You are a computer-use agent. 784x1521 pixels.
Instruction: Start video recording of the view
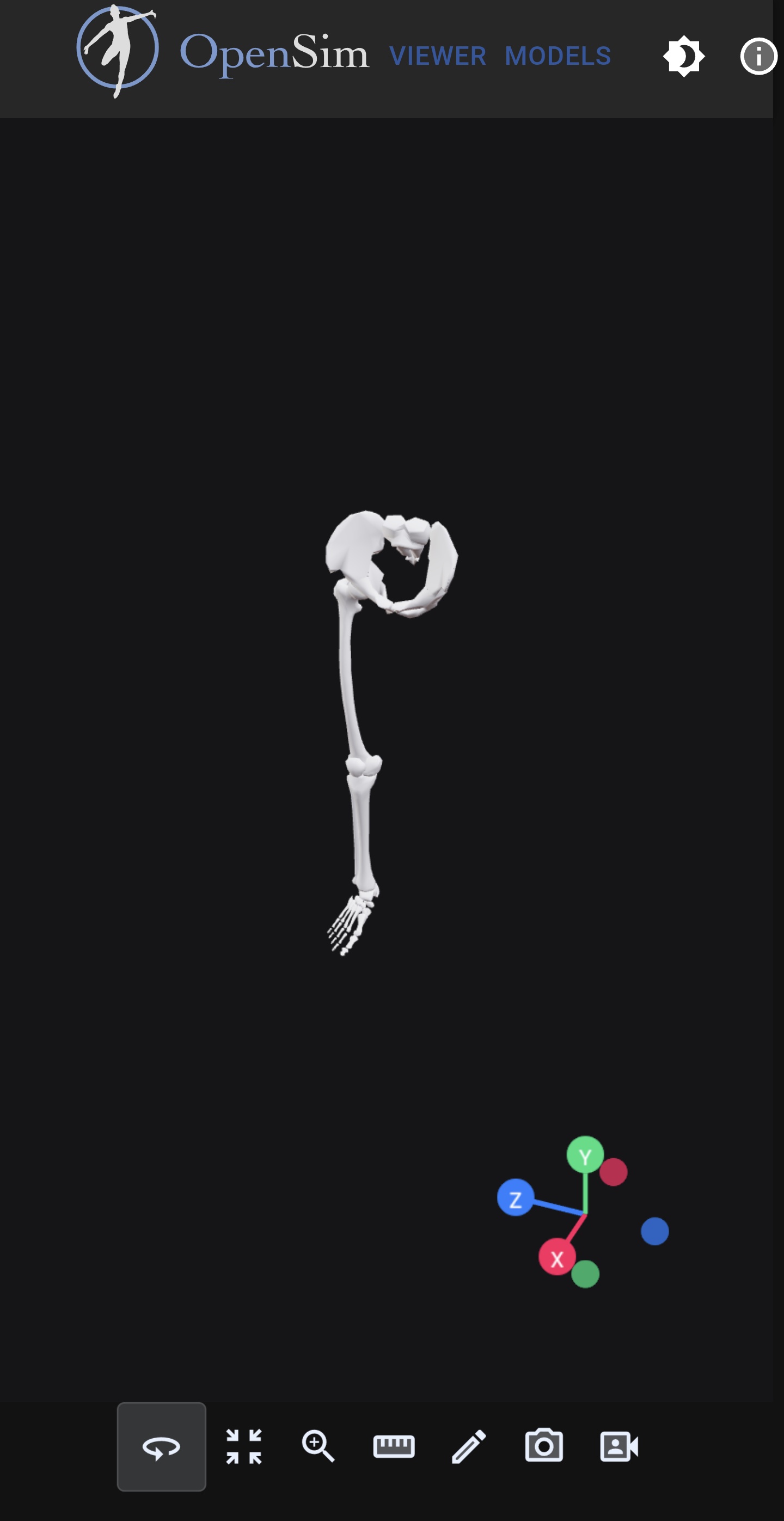click(x=619, y=1446)
